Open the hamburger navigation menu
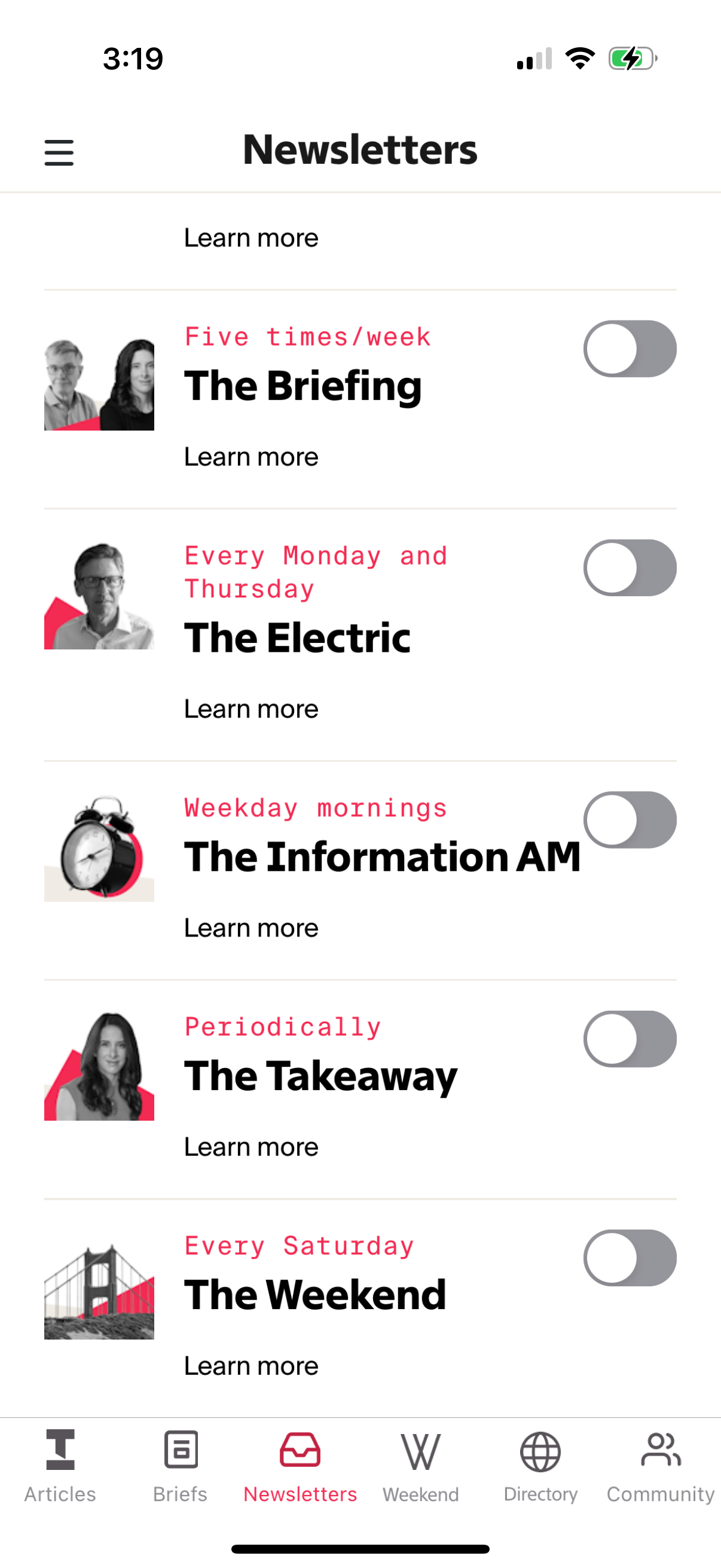 point(59,152)
